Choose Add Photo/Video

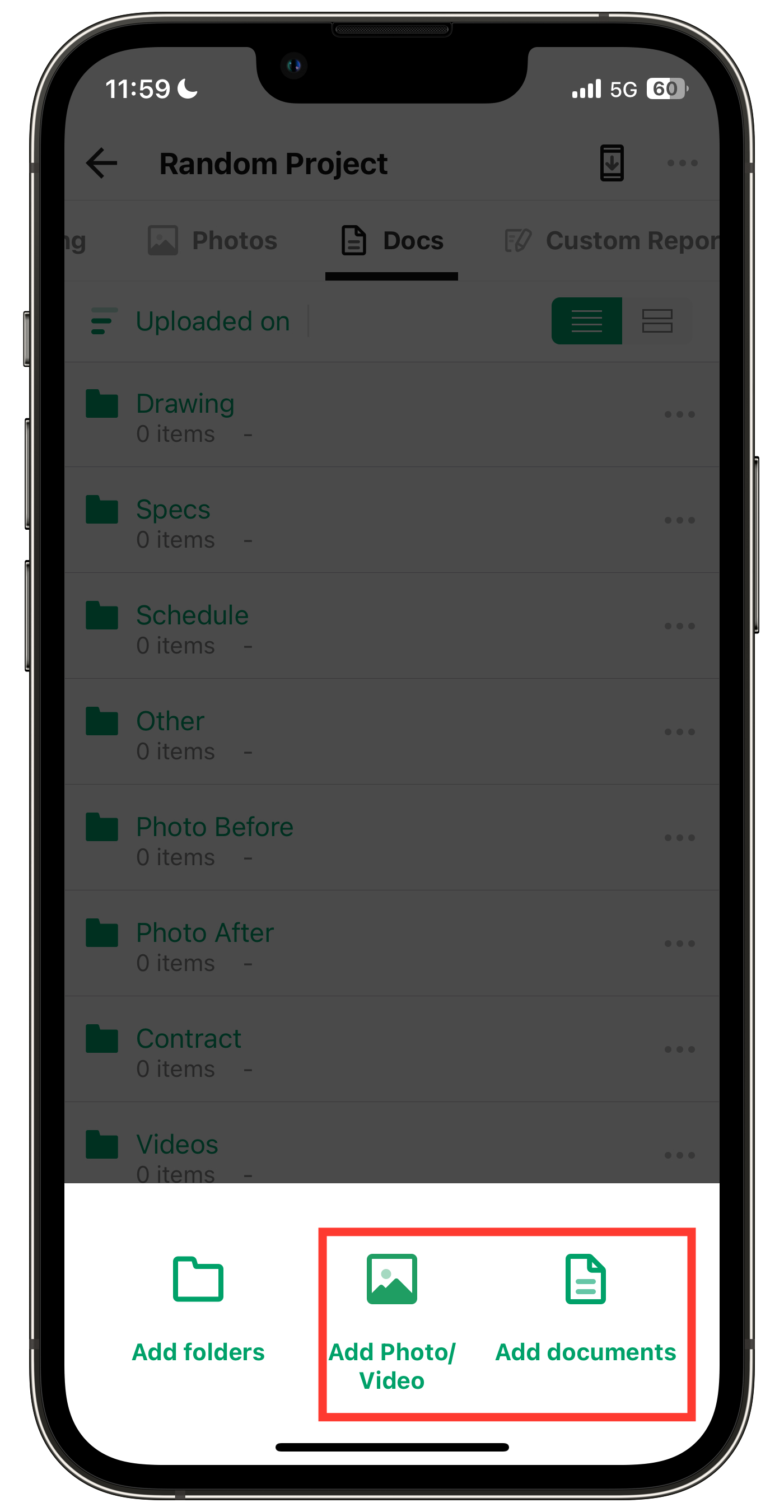point(391,1320)
